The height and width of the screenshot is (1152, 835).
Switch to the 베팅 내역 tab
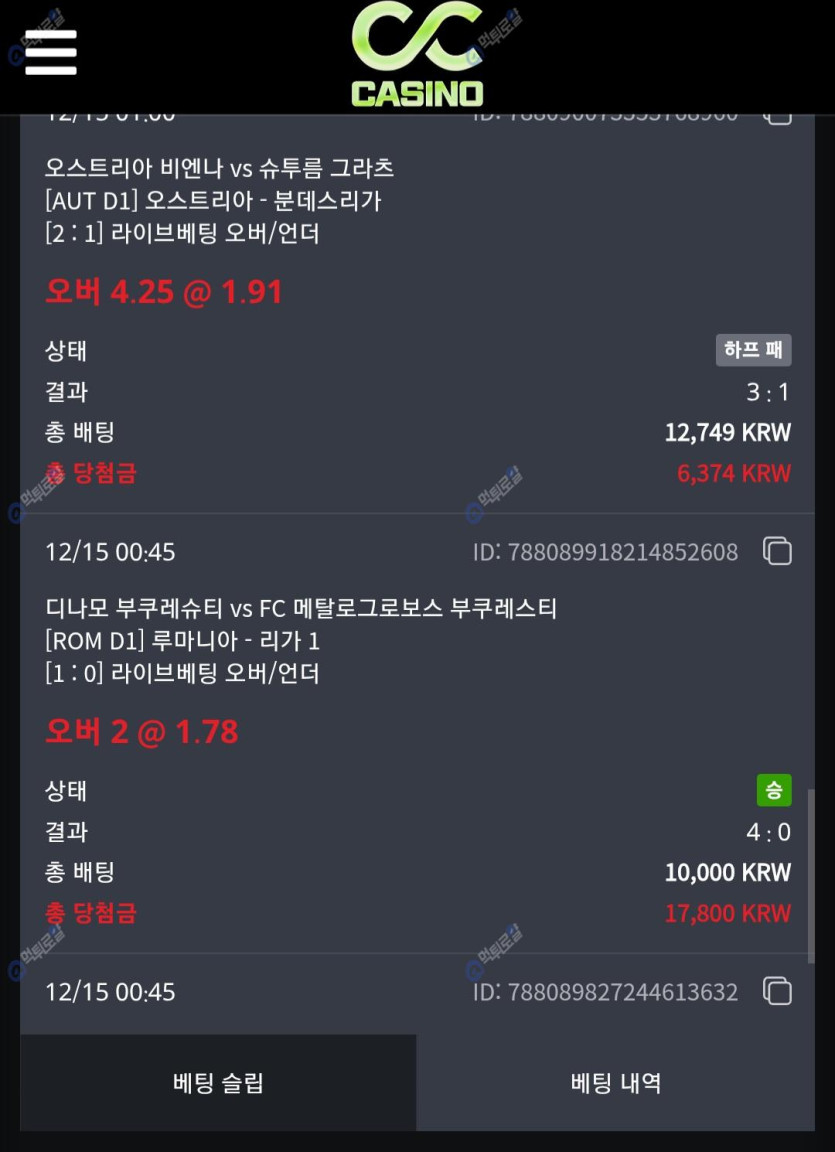615,1083
